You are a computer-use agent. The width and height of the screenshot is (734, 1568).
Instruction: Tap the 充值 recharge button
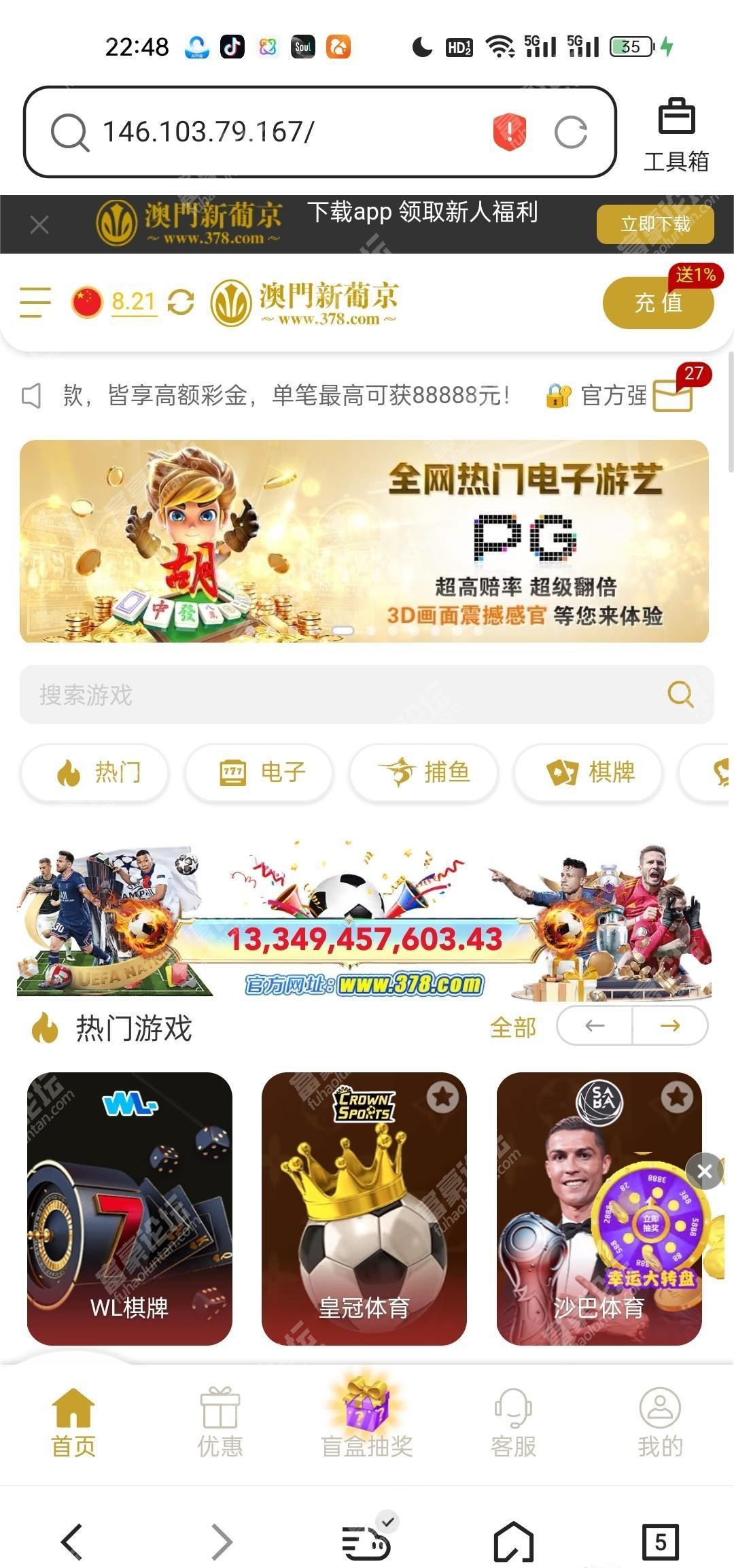657,303
